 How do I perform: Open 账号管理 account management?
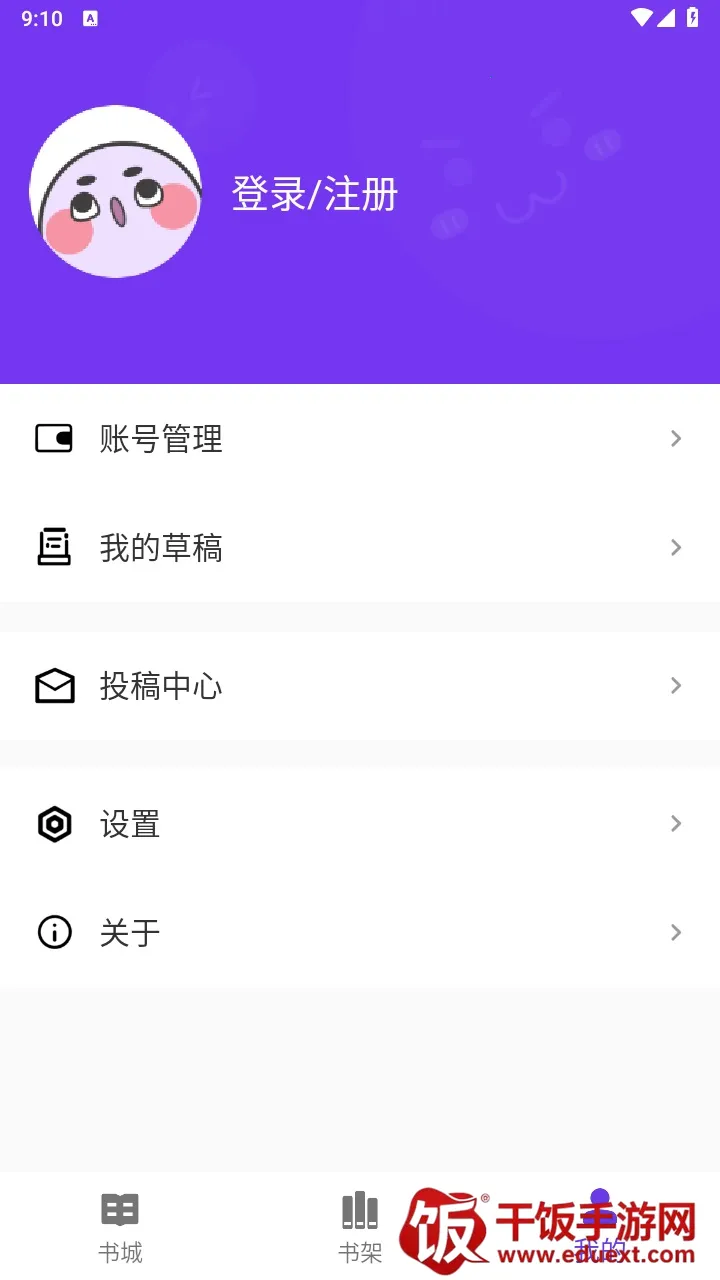click(x=360, y=439)
